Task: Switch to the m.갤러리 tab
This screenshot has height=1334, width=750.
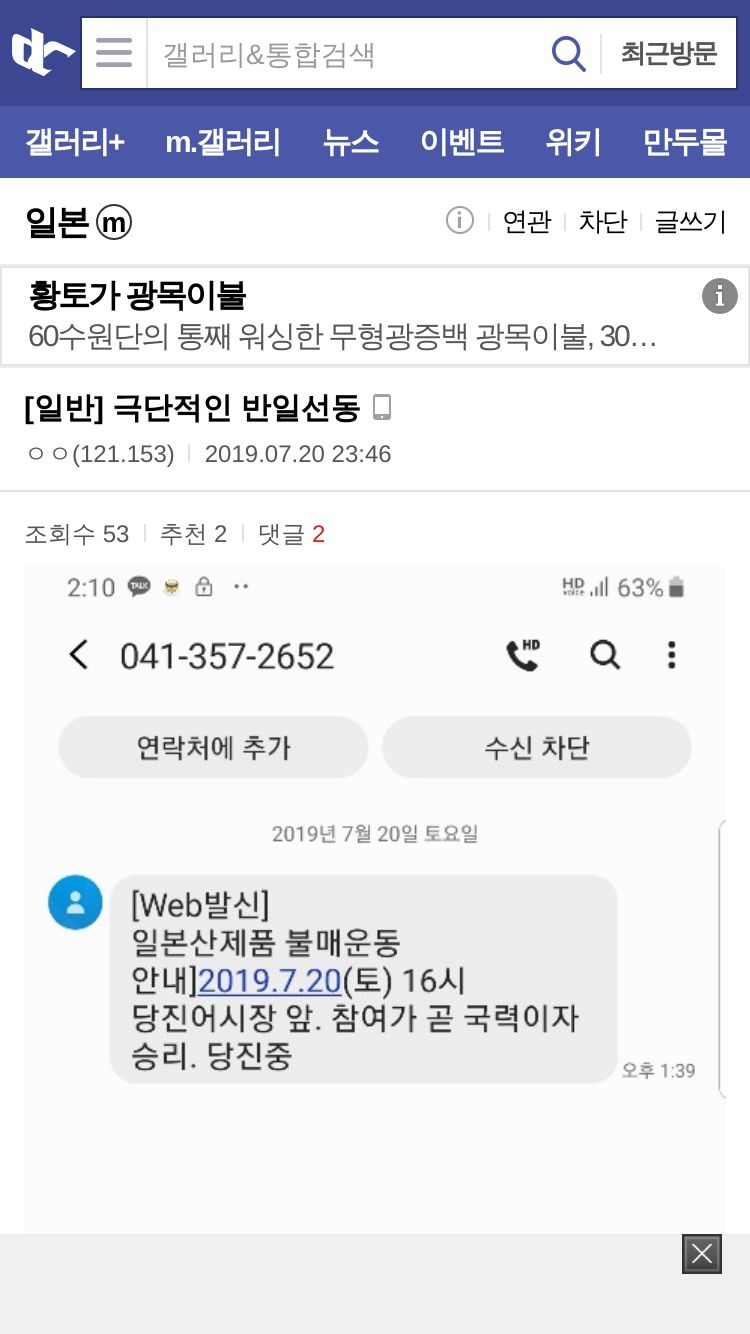Action: [223, 142]
